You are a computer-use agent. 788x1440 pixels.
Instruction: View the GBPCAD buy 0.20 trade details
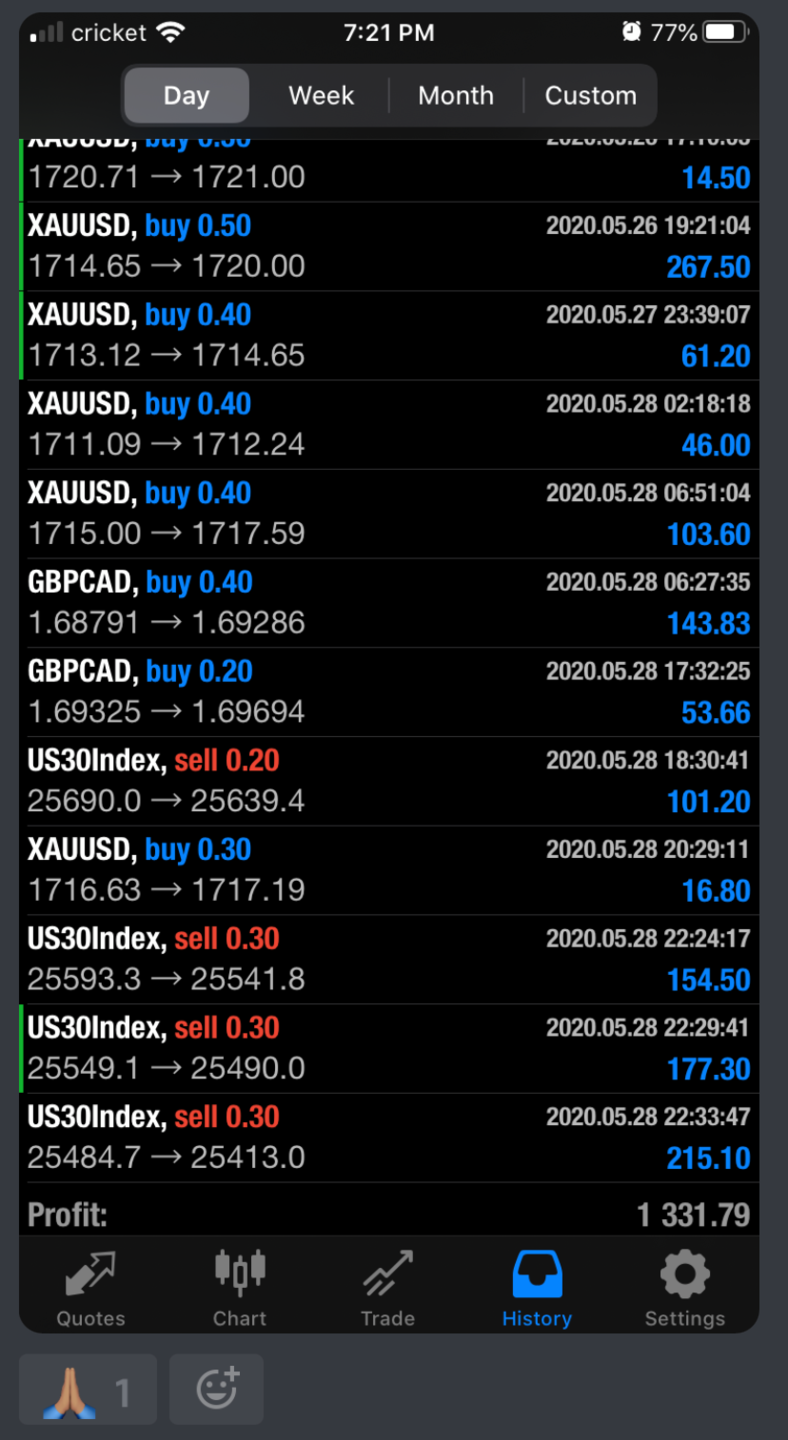(x=388, y=691)
